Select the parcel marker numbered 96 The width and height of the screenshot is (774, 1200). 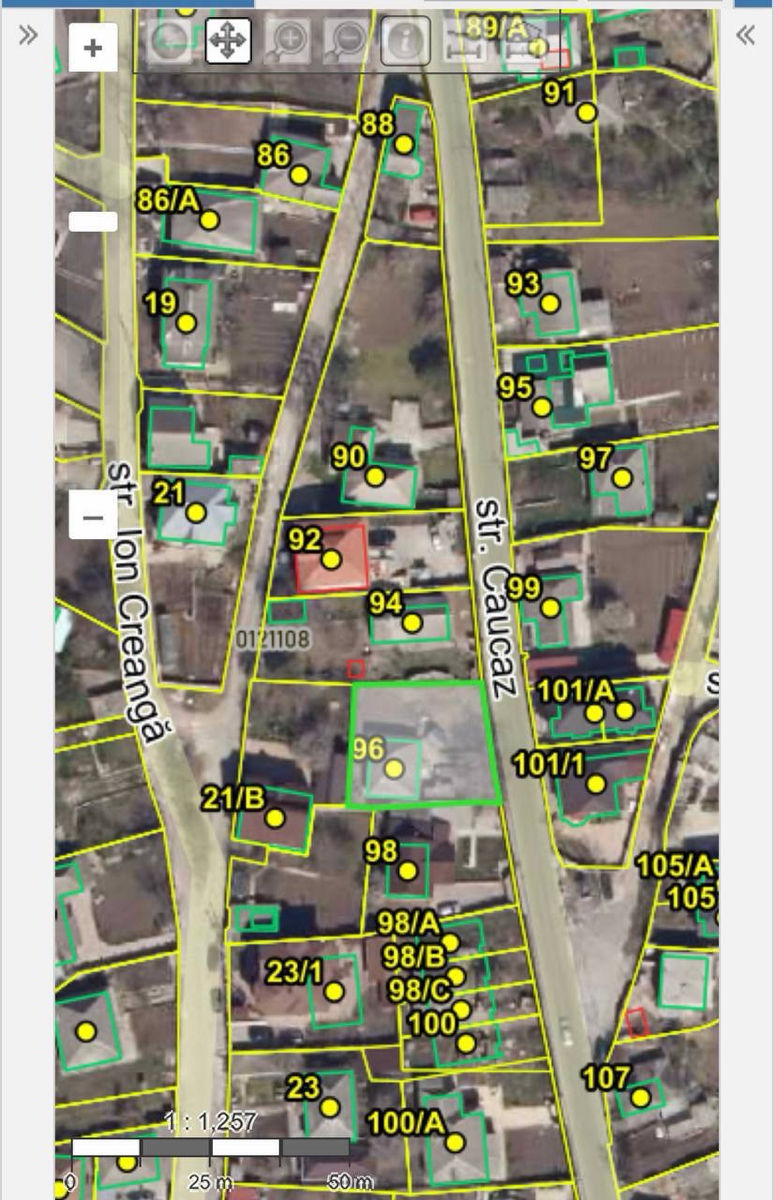(394, 769)
